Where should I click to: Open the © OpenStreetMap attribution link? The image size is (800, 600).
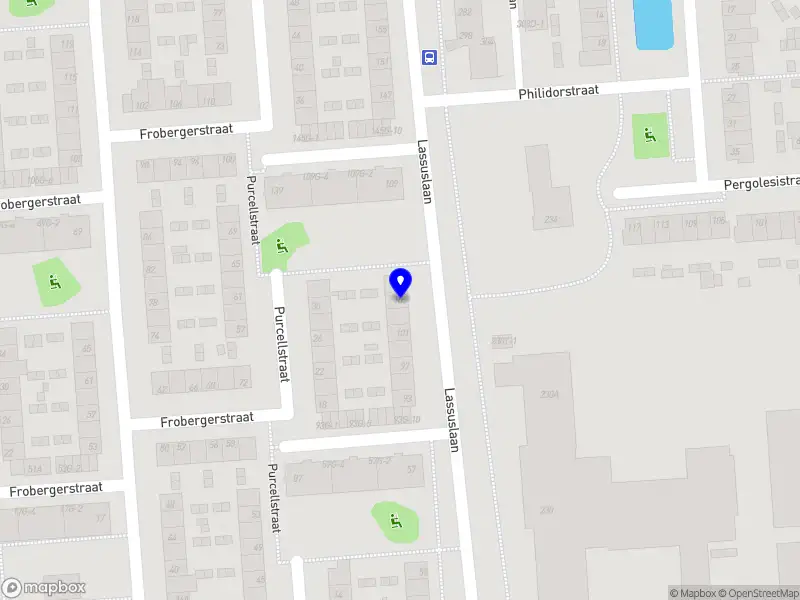pos(757,593)
